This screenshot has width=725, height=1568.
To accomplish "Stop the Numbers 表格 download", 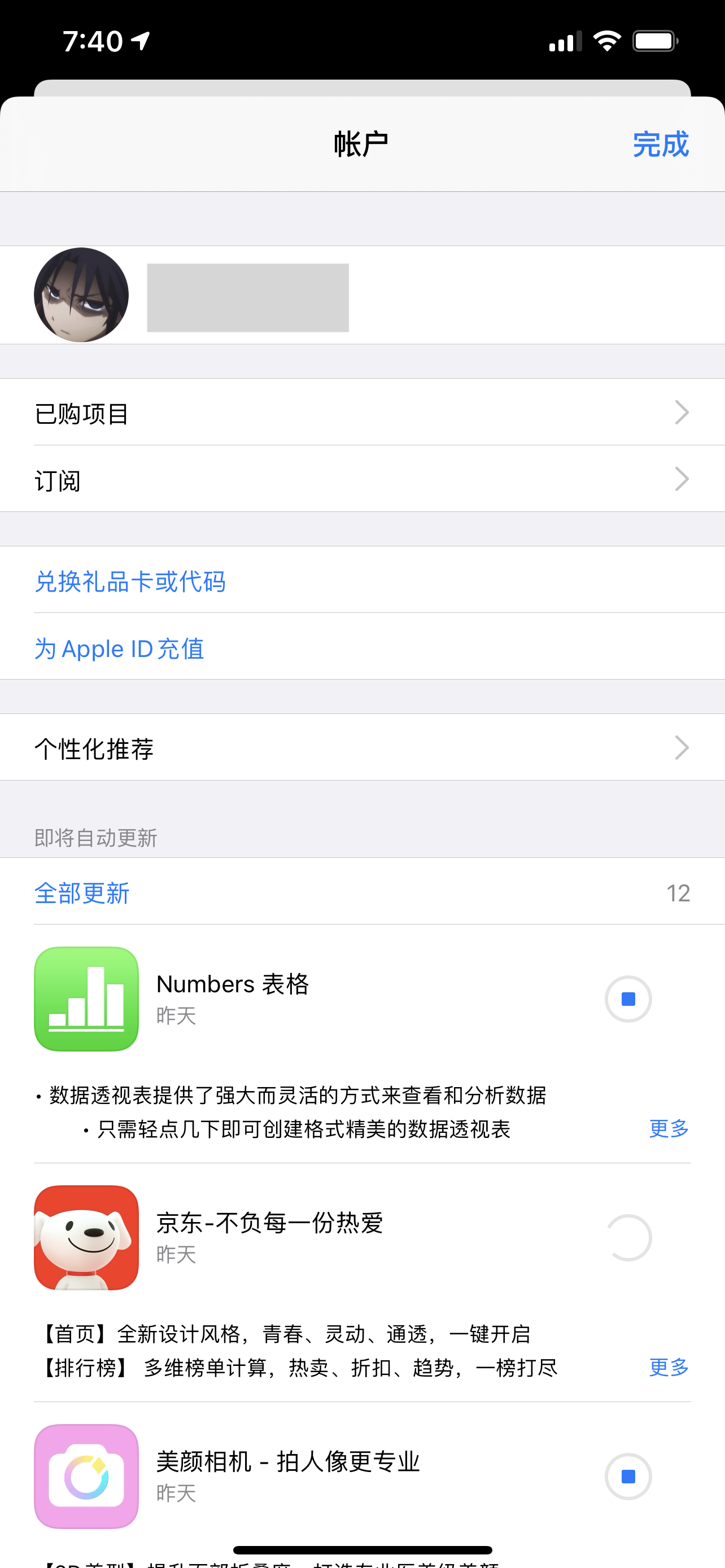I will coord(628,999).
